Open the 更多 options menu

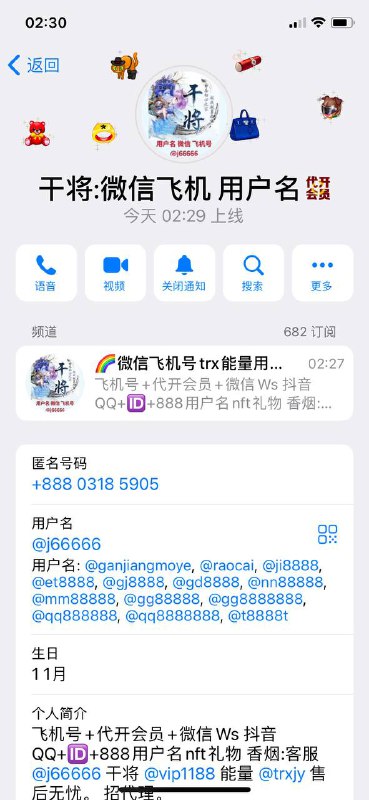tap(323, 273)
